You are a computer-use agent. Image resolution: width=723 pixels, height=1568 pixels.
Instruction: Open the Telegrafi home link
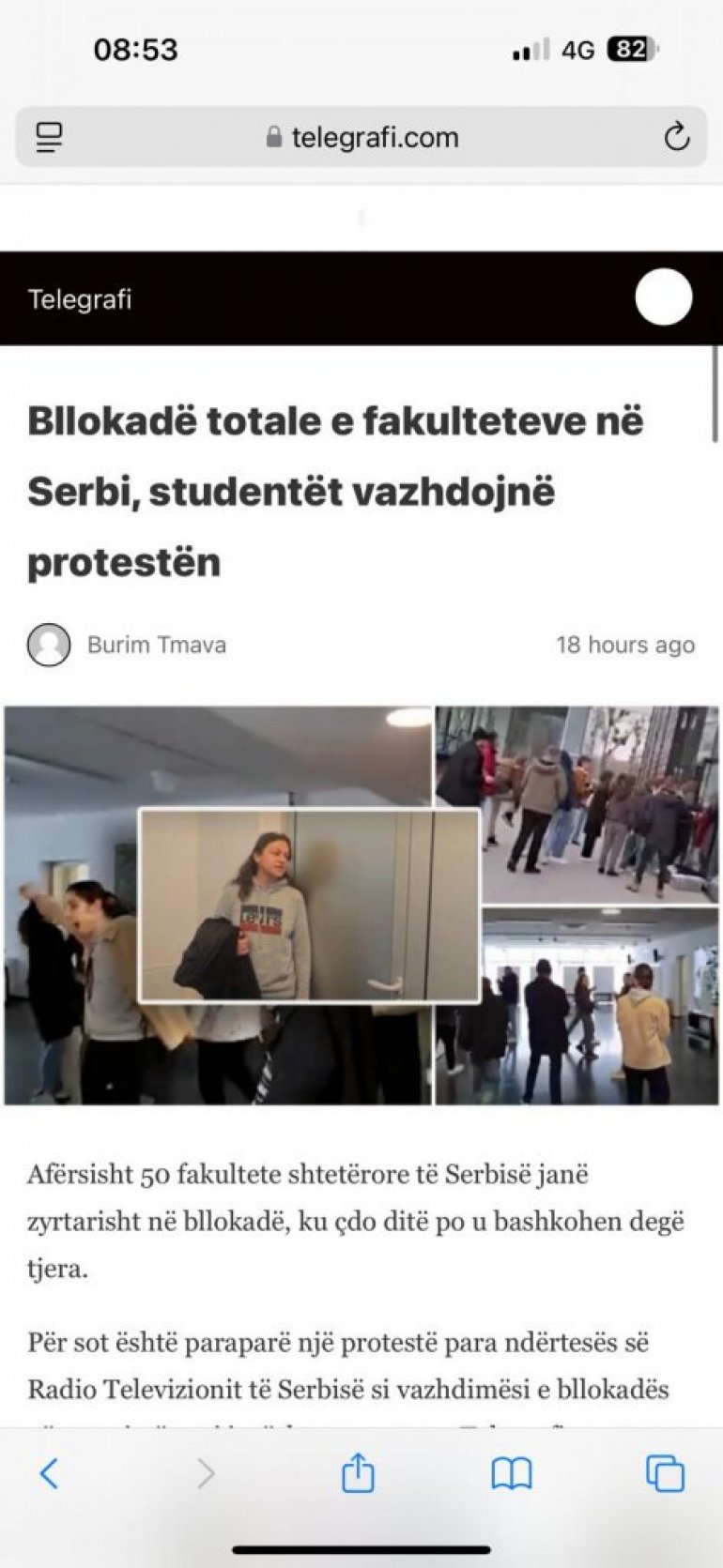pyautogui.click(x=80, y=299)
